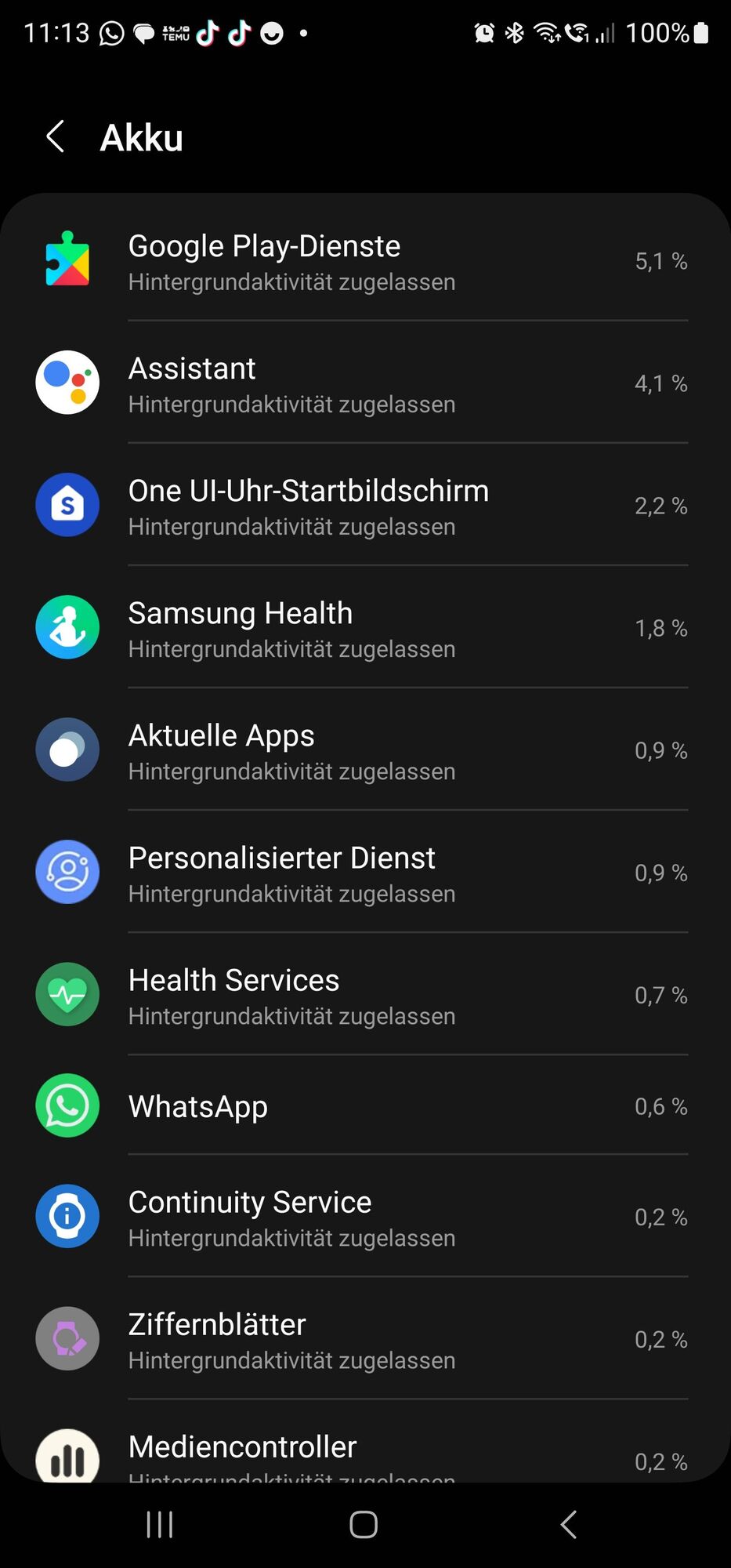The width and height of the screenshot is (731, 1568).
Task: Open recent apps from the navigation bar
Action: [x=160, y=1525]
